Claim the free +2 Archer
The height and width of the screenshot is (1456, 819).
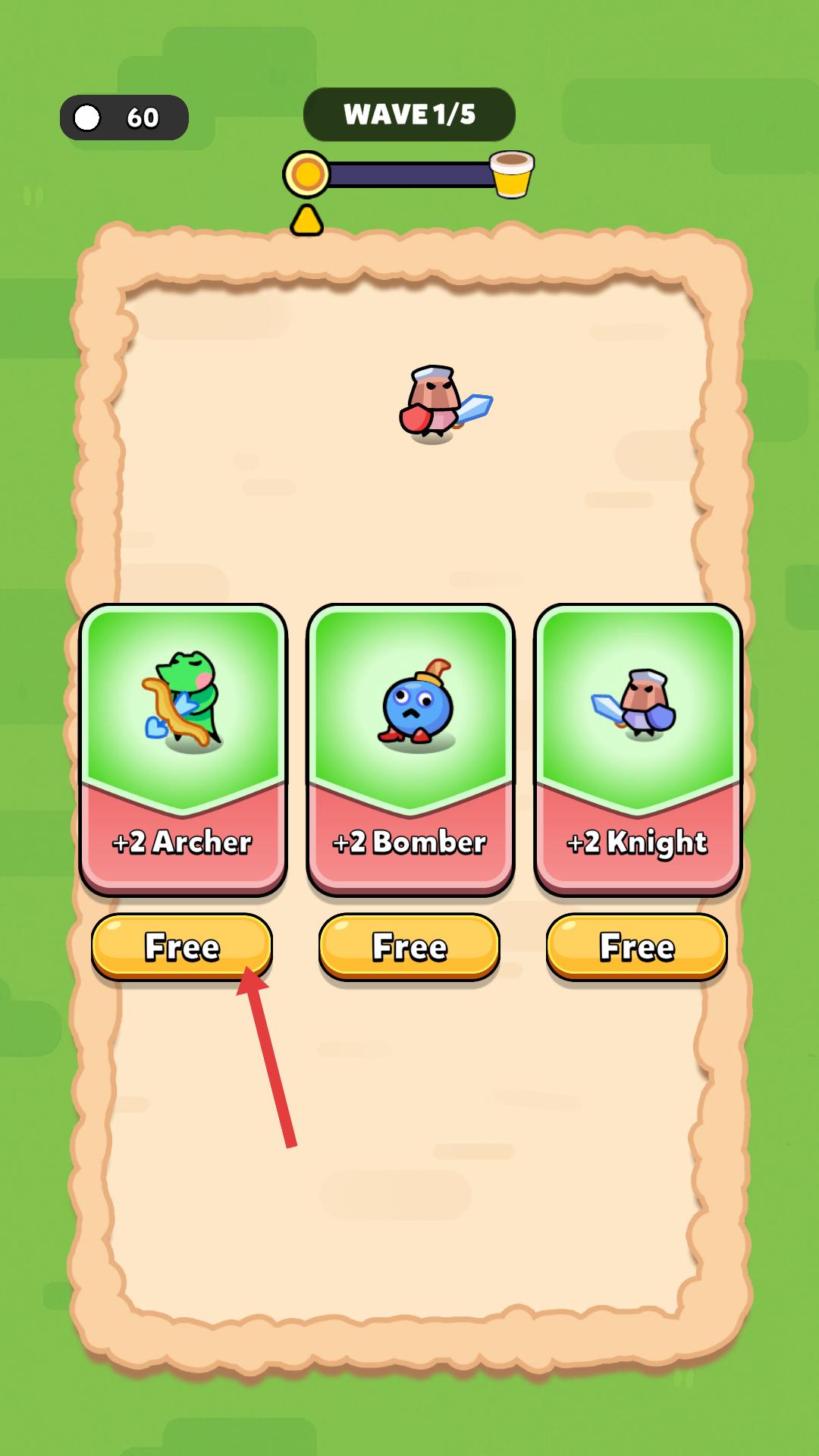click(182, 946)
